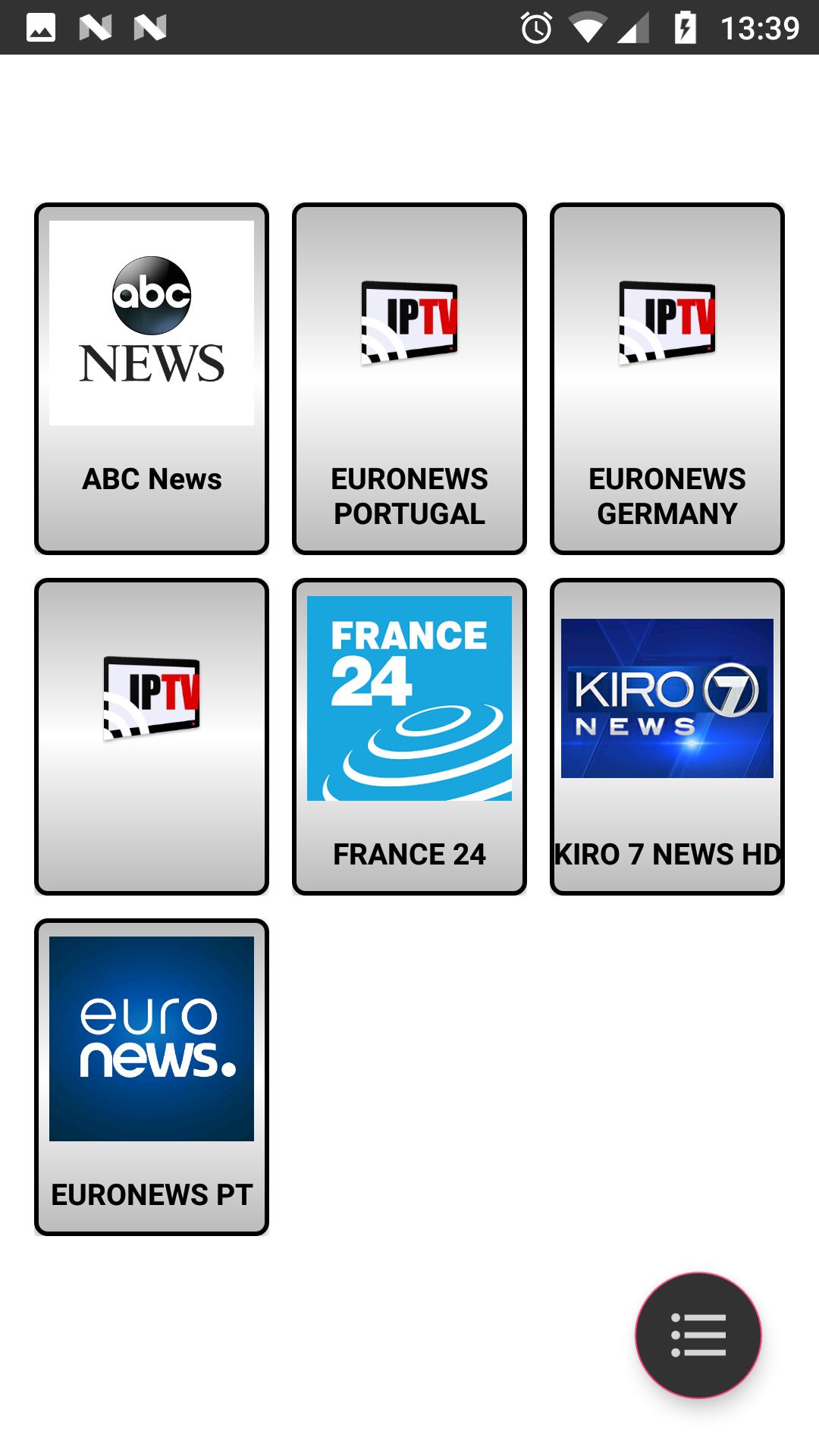The width and height of the screenshot is (819, 1456).
Task: Watch the FRANCE 24 channel
Action: (x=409, y=736)
